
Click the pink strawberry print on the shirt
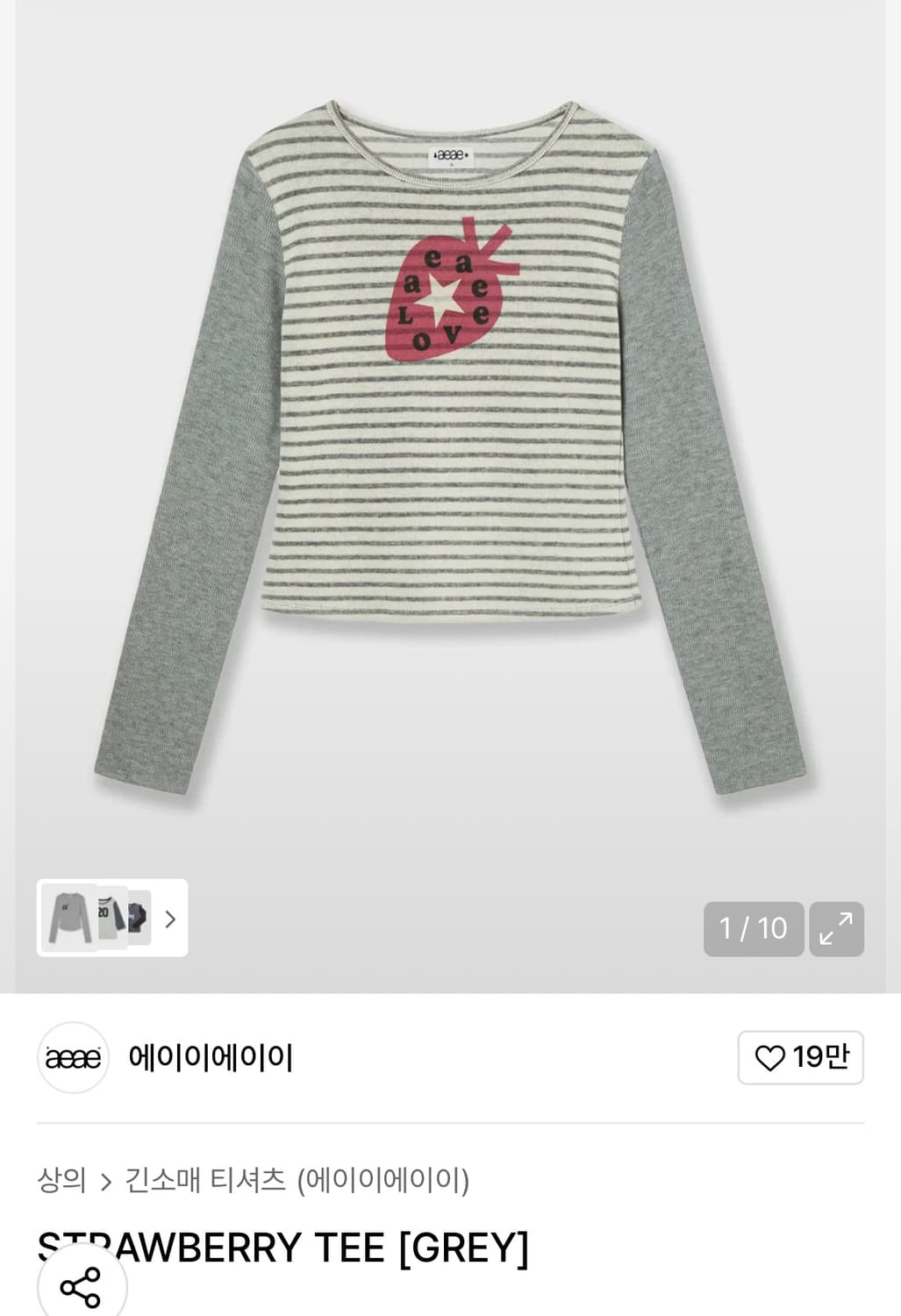[448, 298]
